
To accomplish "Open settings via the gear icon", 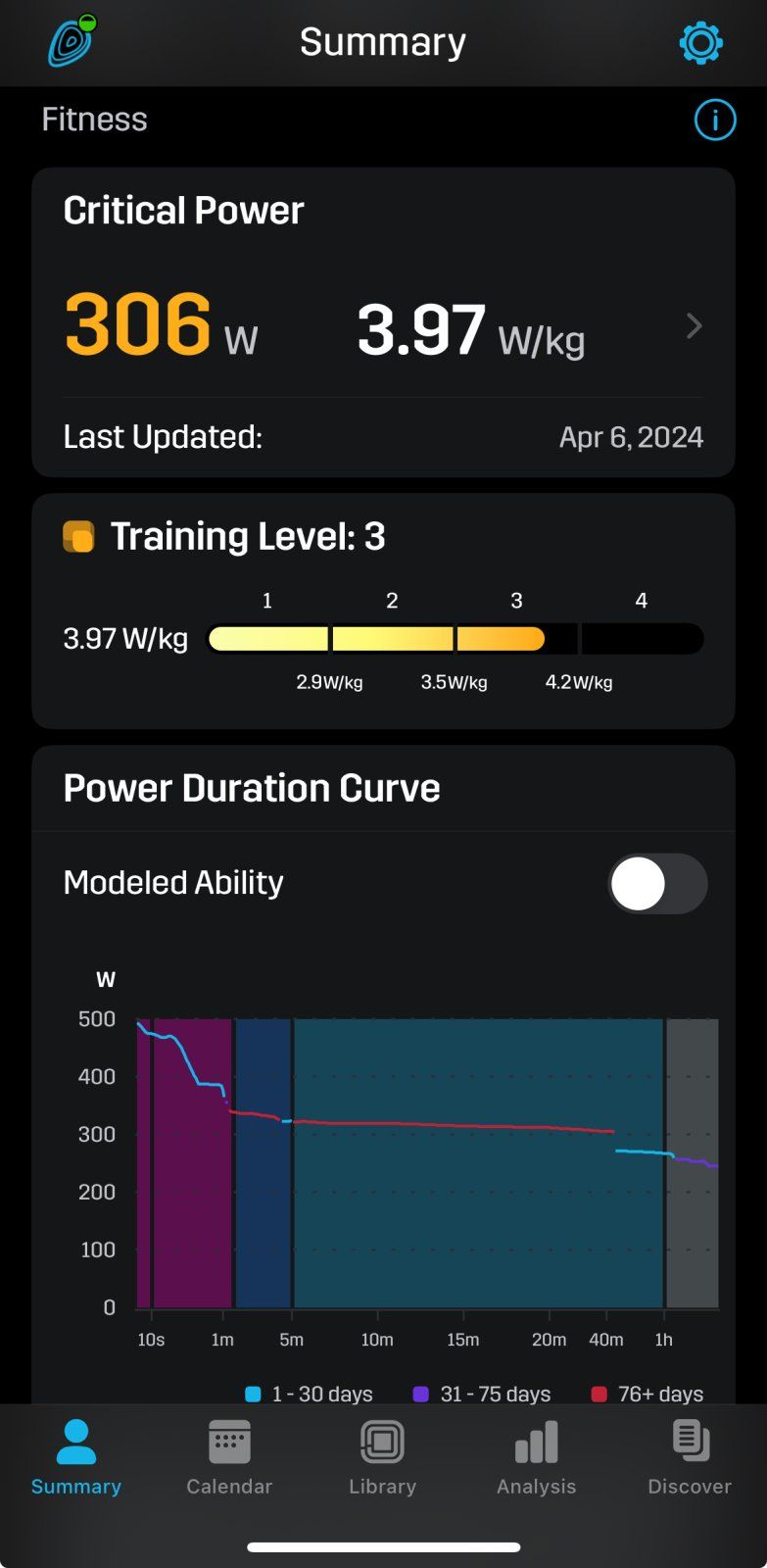I will coord(700,43).
